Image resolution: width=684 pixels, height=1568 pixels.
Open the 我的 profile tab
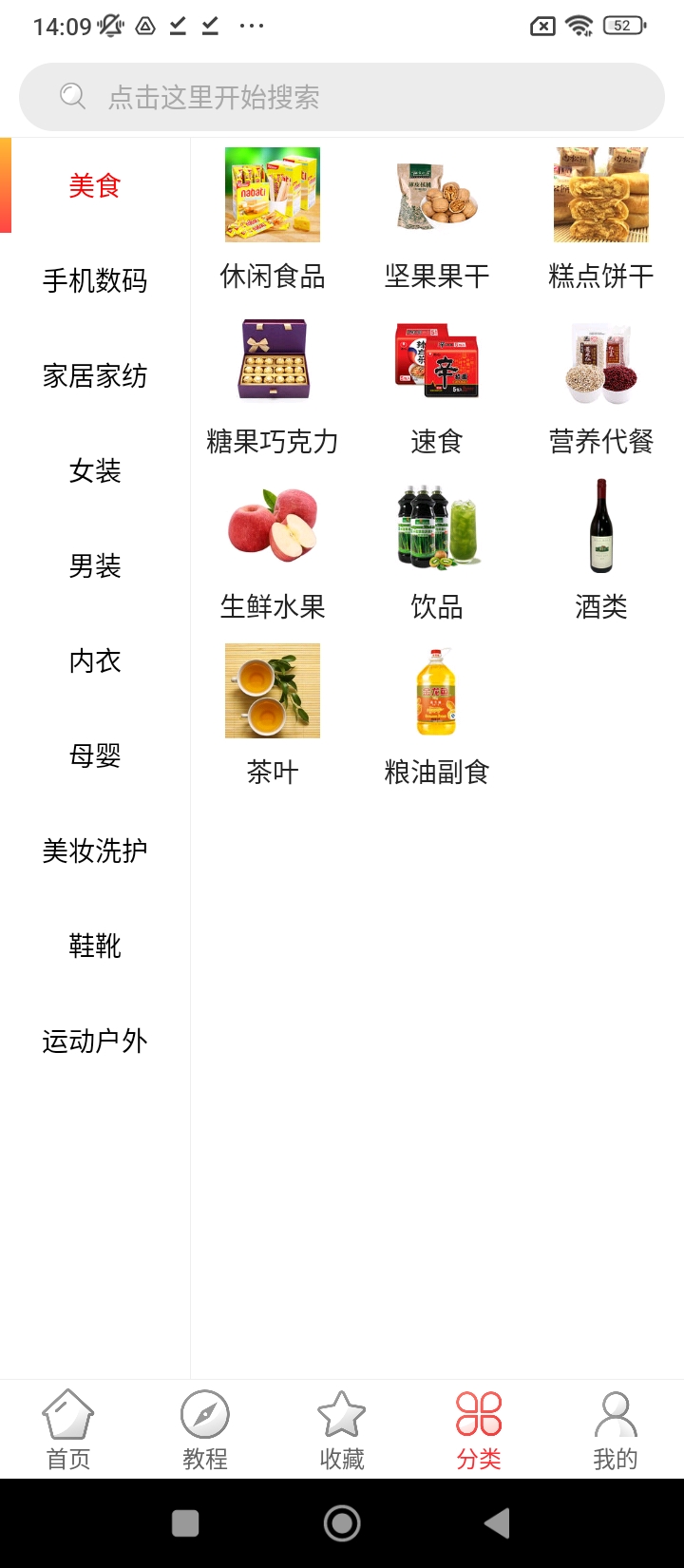pos(616,1430)
